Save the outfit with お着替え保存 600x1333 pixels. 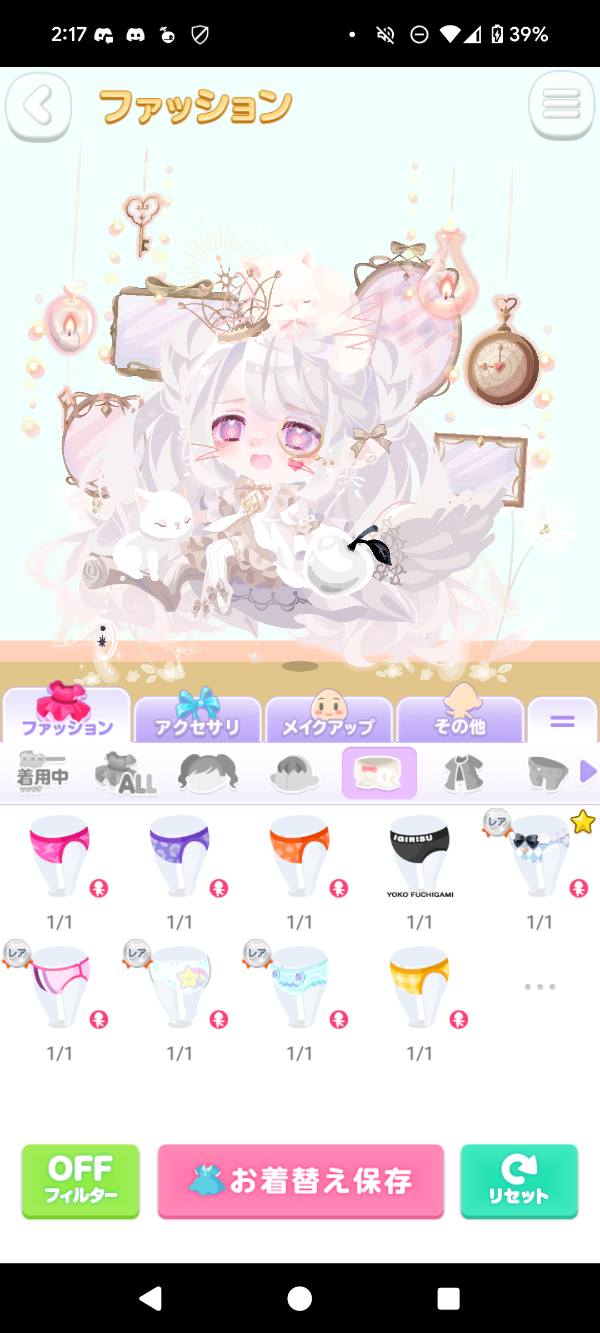click(300, 1181)
